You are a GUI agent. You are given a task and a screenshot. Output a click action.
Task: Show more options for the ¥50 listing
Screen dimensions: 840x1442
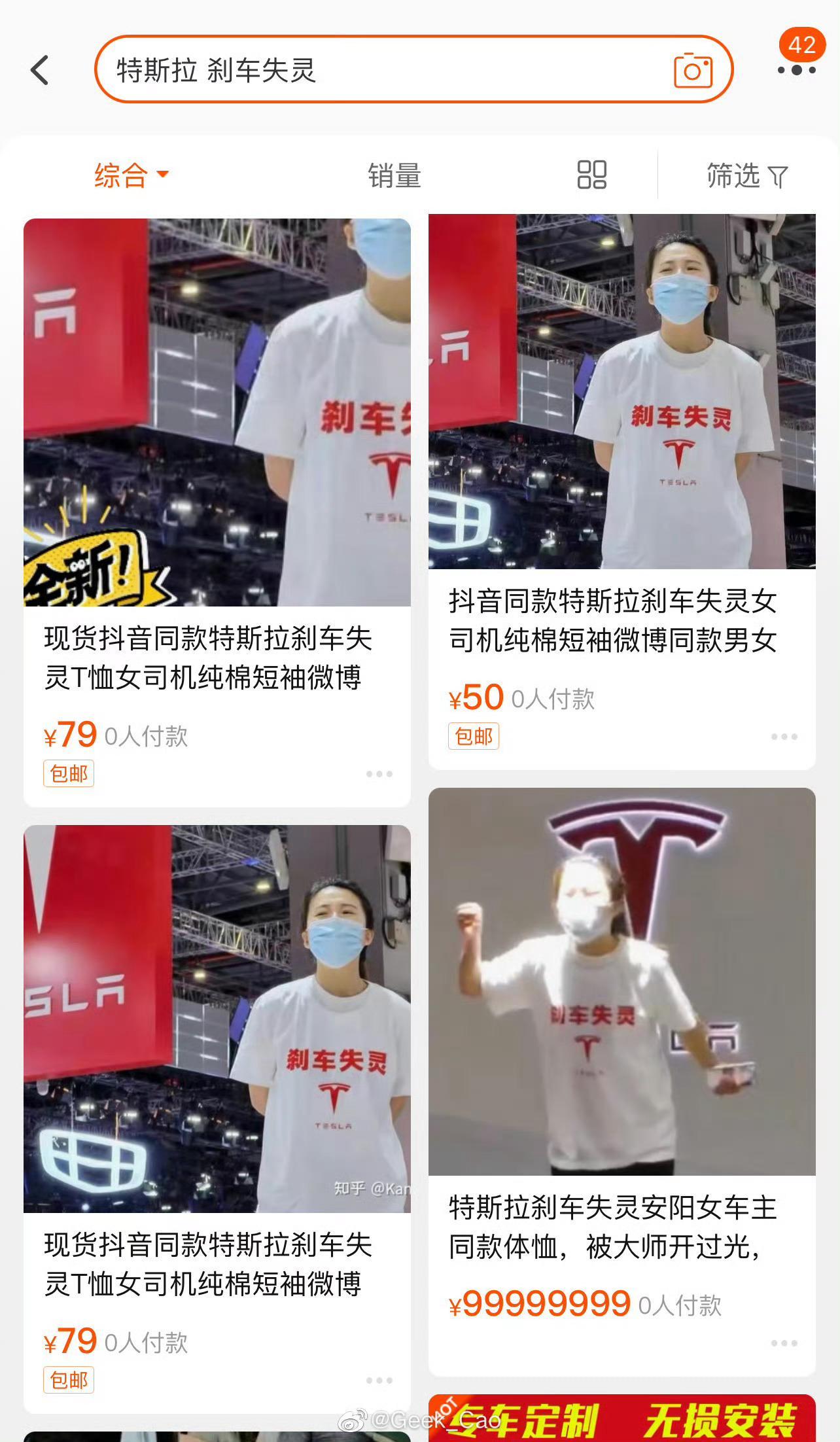click(x=784, y=737)
